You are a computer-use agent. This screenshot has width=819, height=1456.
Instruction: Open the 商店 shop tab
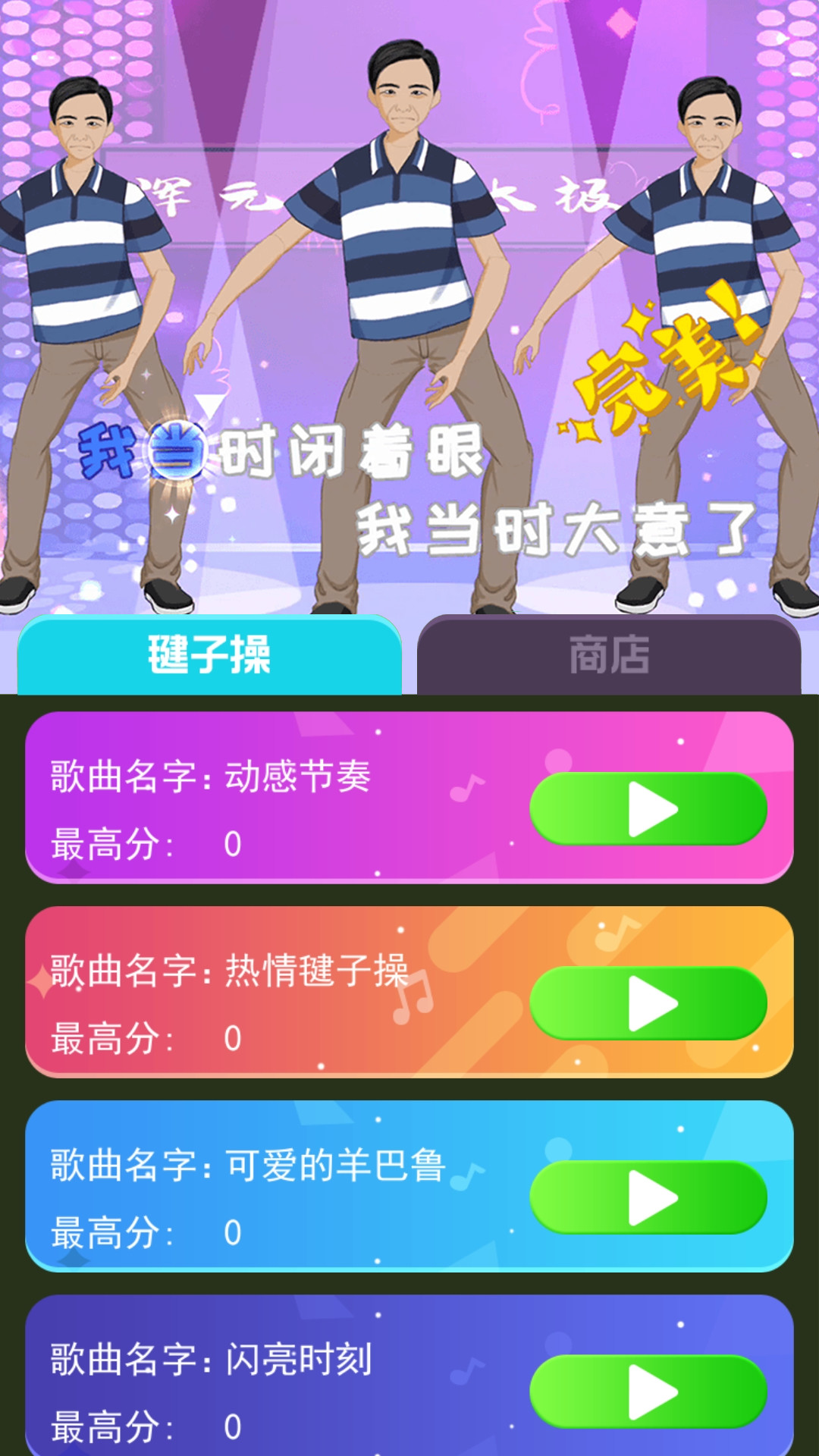tap(609, 655)
